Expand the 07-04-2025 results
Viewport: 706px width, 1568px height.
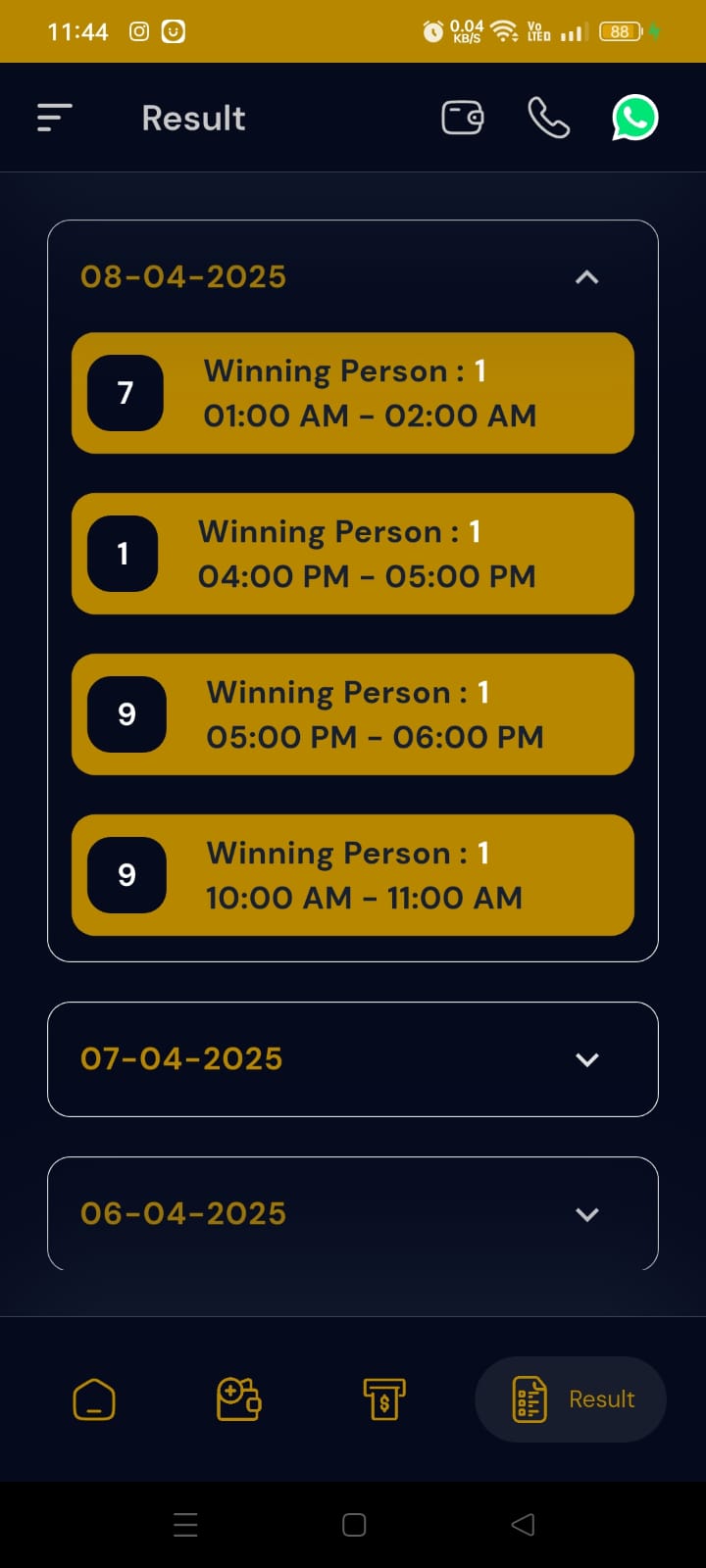coord(586,1059)
